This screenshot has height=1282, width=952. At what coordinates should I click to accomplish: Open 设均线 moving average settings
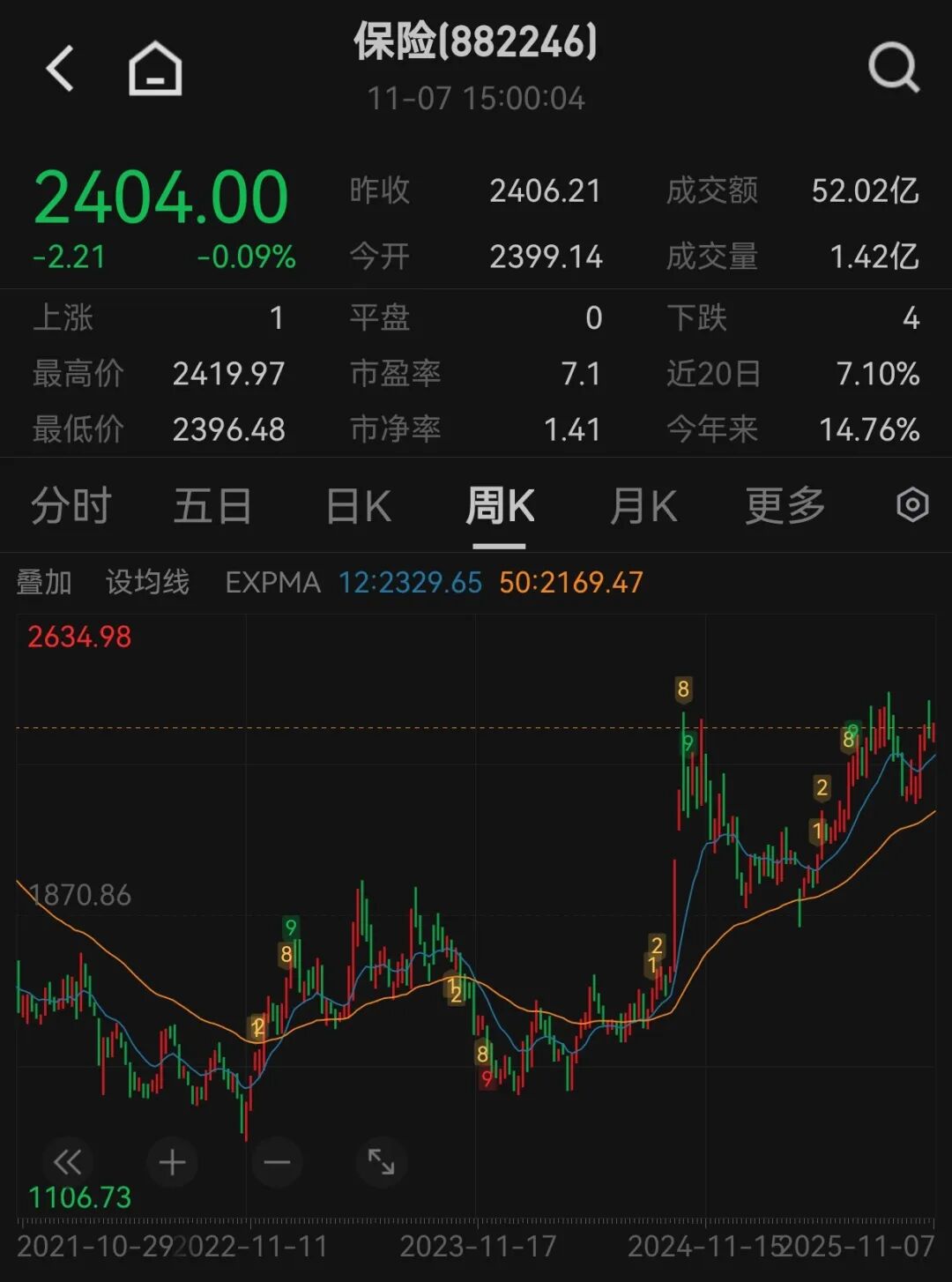point(147,582)
